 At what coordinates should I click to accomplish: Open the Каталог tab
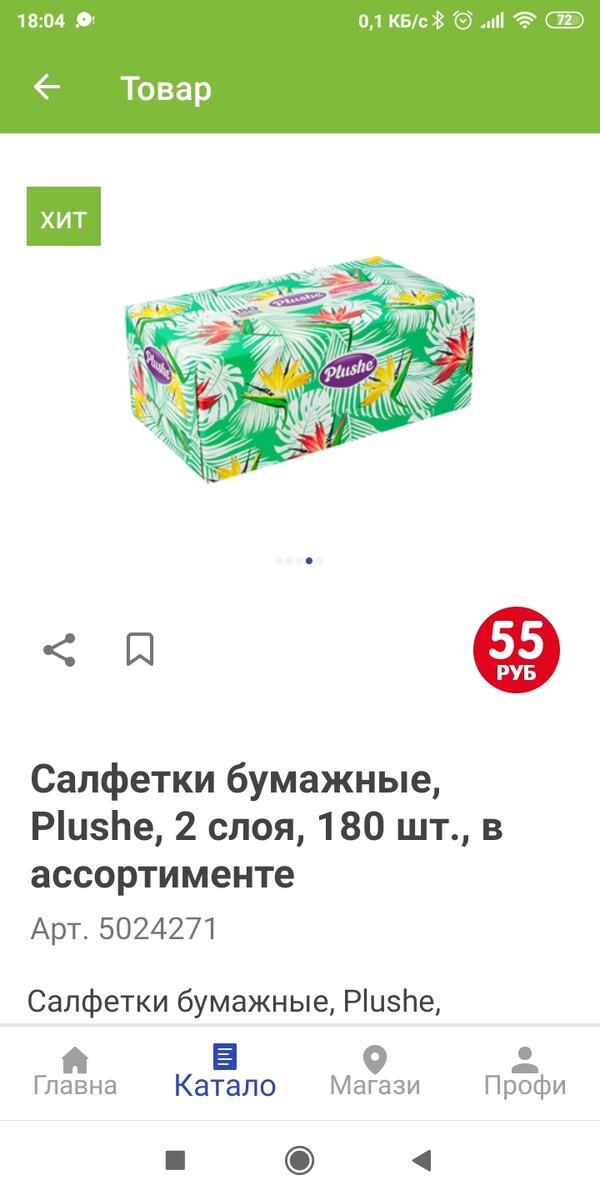(225, 1072)
